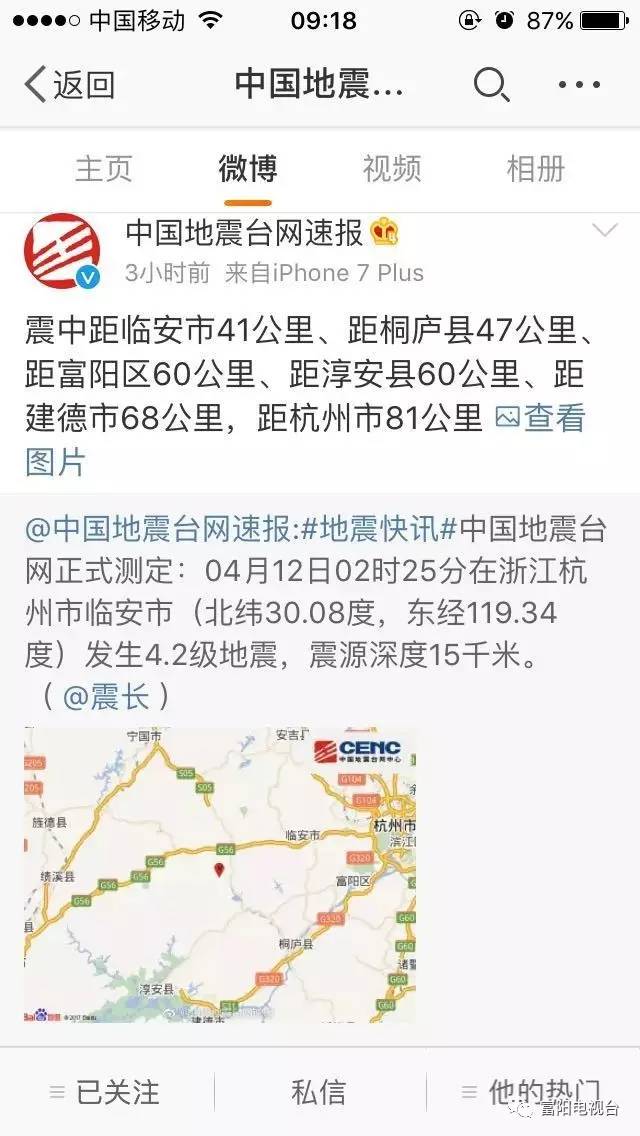Open the @中国地震台网速报 mention link
The image size is (640, 1136).
click(160, 527)
